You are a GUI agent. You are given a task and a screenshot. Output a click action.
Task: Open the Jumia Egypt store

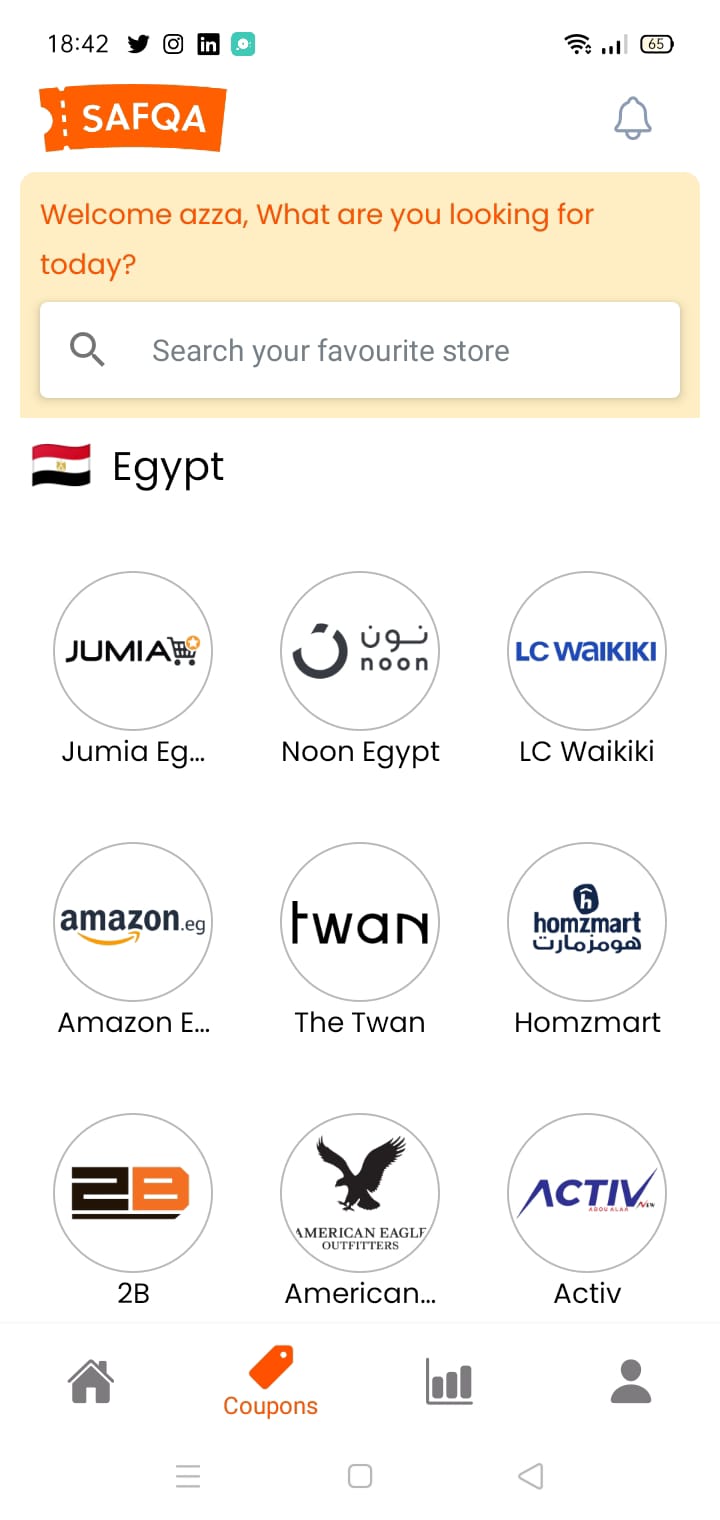pos(133,650)
